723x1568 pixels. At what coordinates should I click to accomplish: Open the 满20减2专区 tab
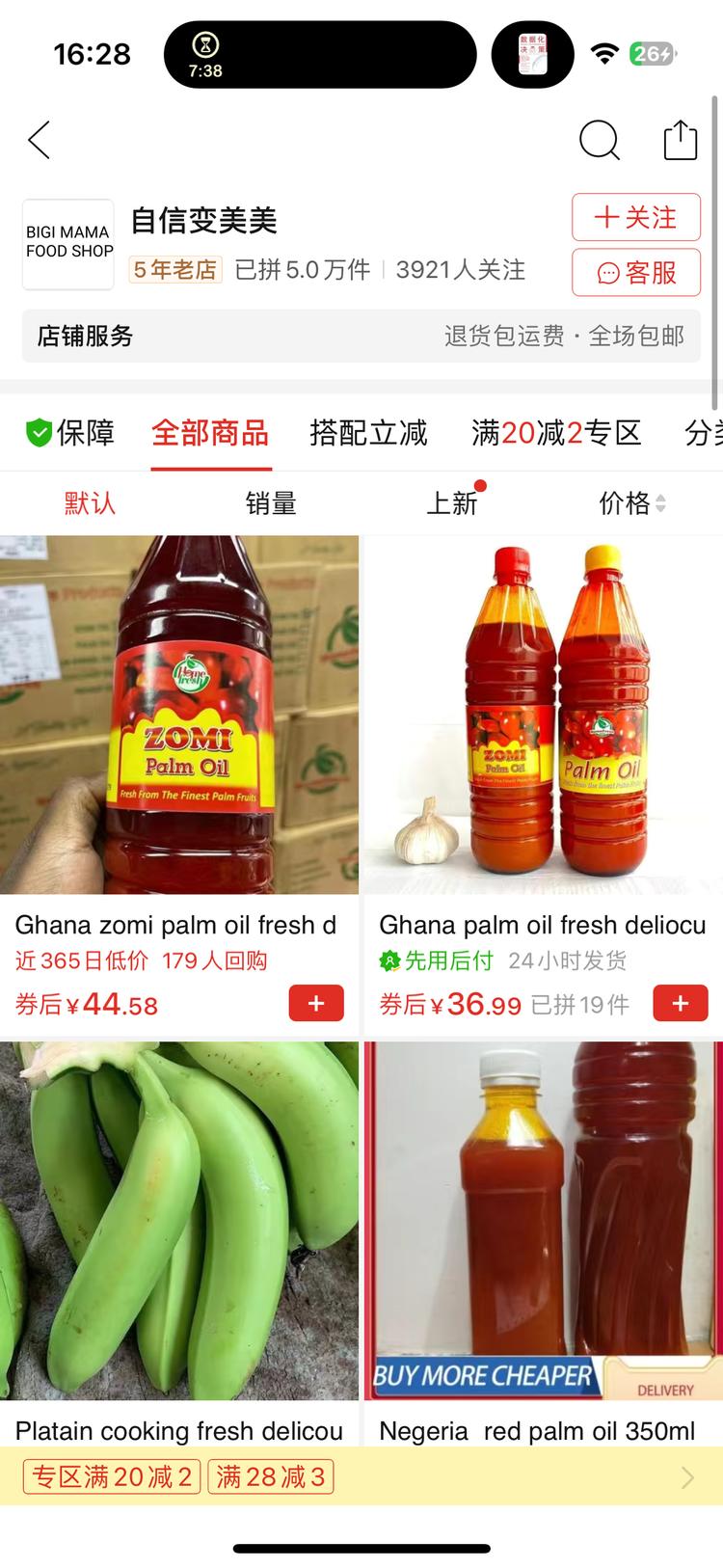[x=555, y=433]
